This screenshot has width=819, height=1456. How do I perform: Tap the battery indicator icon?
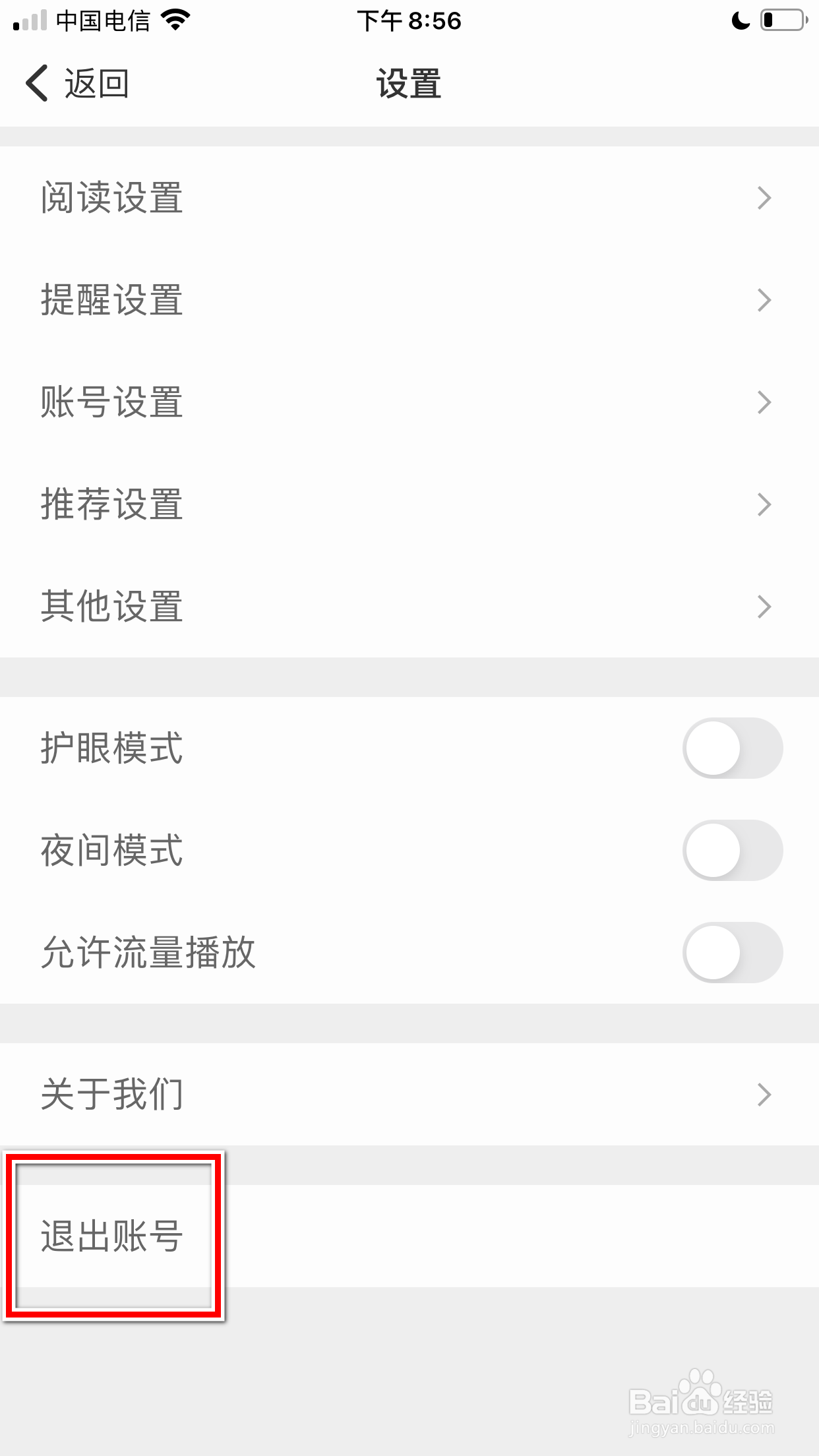coord(781,20)
